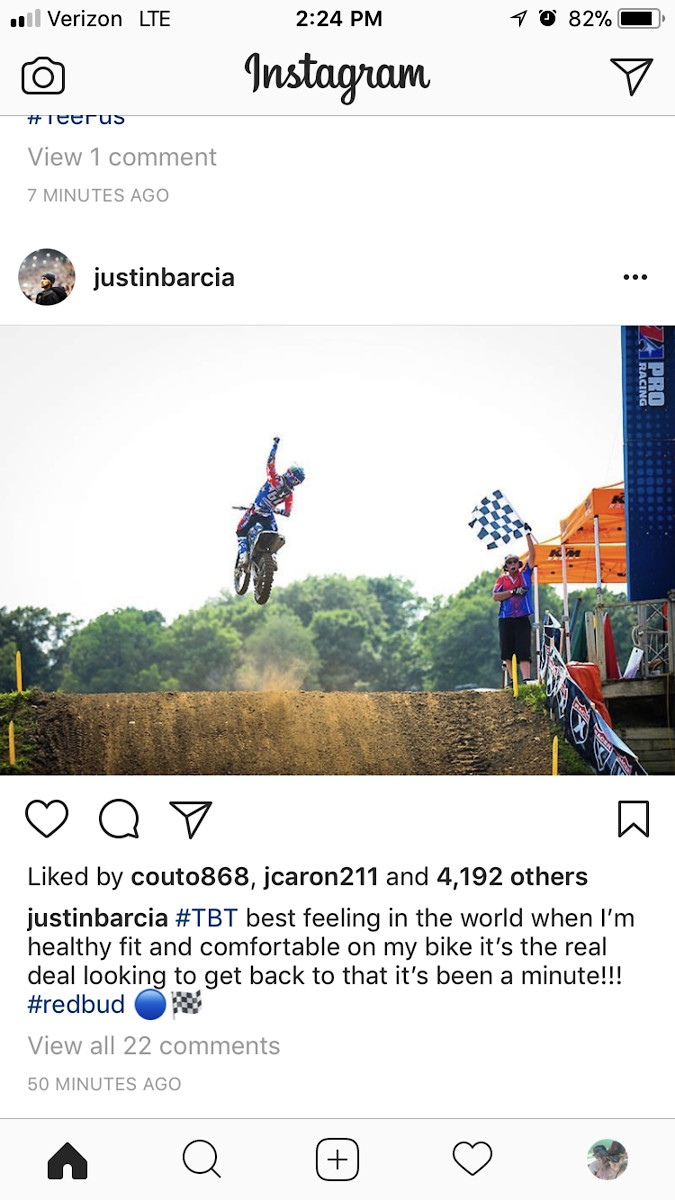Open couto868's profile from the likes line

pyautogui.click(x=189, y=877)
